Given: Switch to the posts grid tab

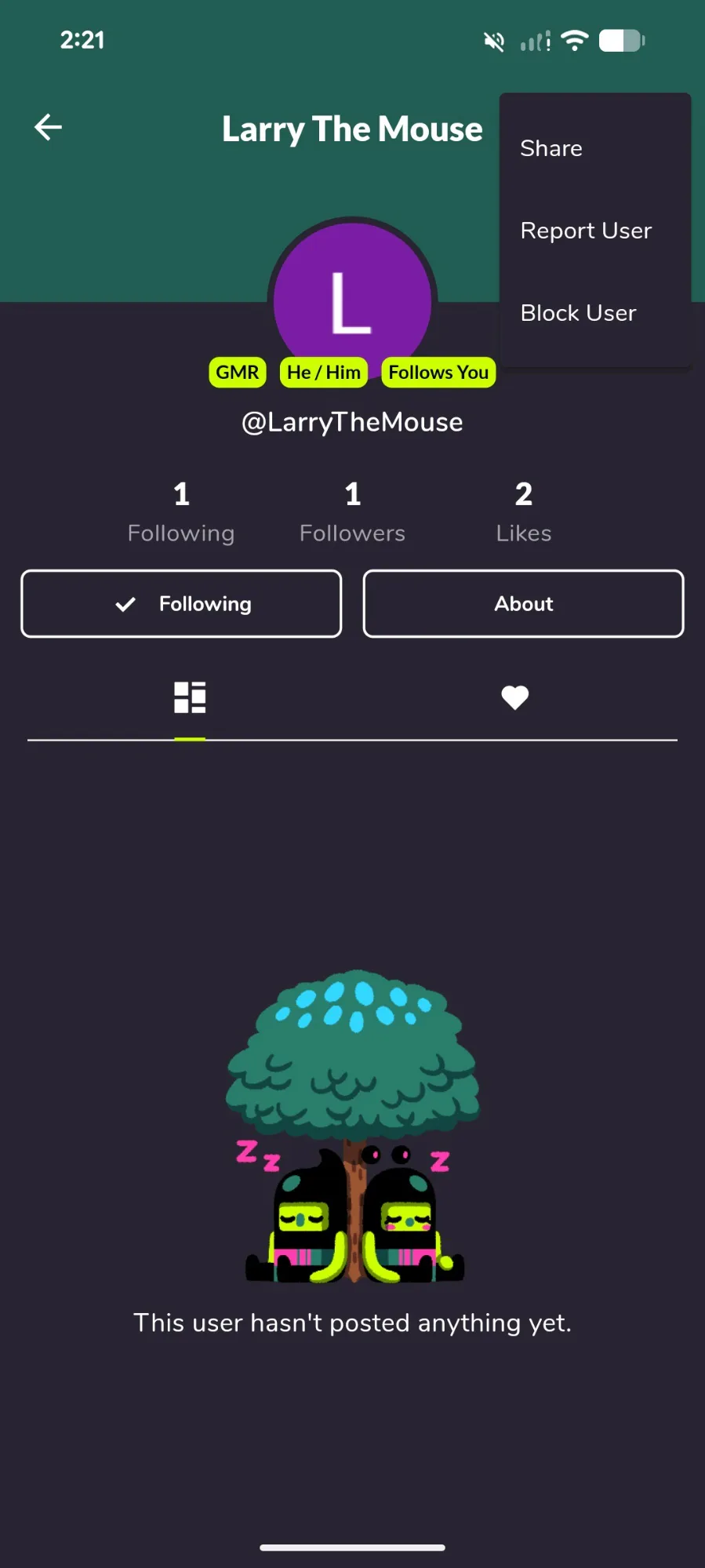Looking at the screenshot, I should [x=190, y=697].
